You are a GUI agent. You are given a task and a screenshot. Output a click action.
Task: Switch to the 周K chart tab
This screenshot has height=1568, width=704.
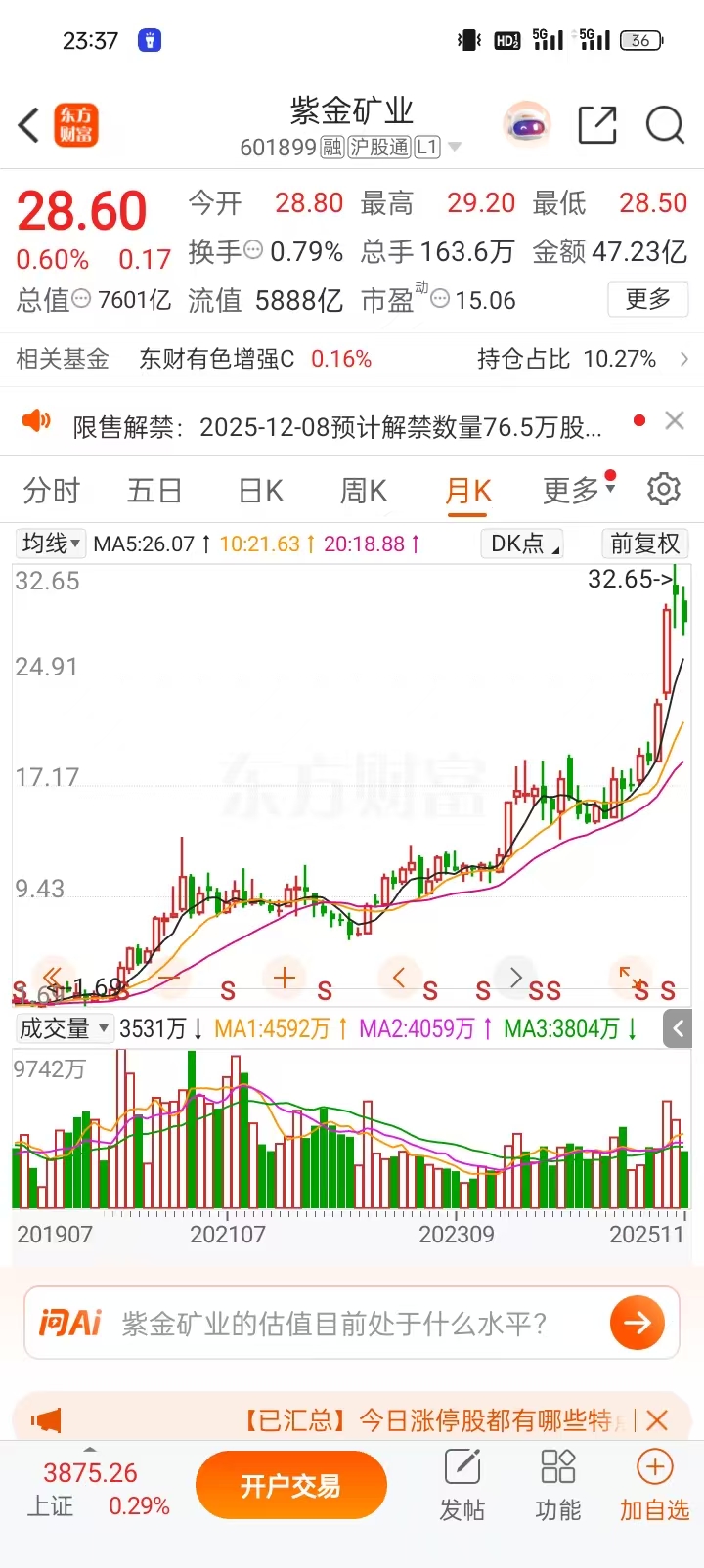pos(363,490)
